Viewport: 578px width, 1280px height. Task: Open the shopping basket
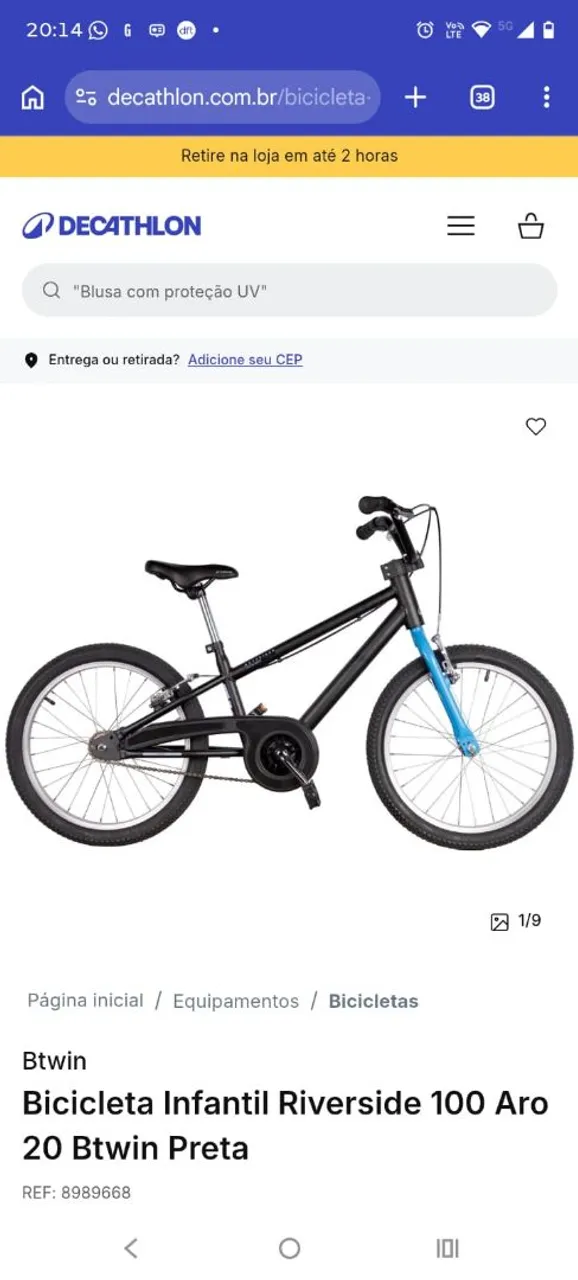point(531,226)
